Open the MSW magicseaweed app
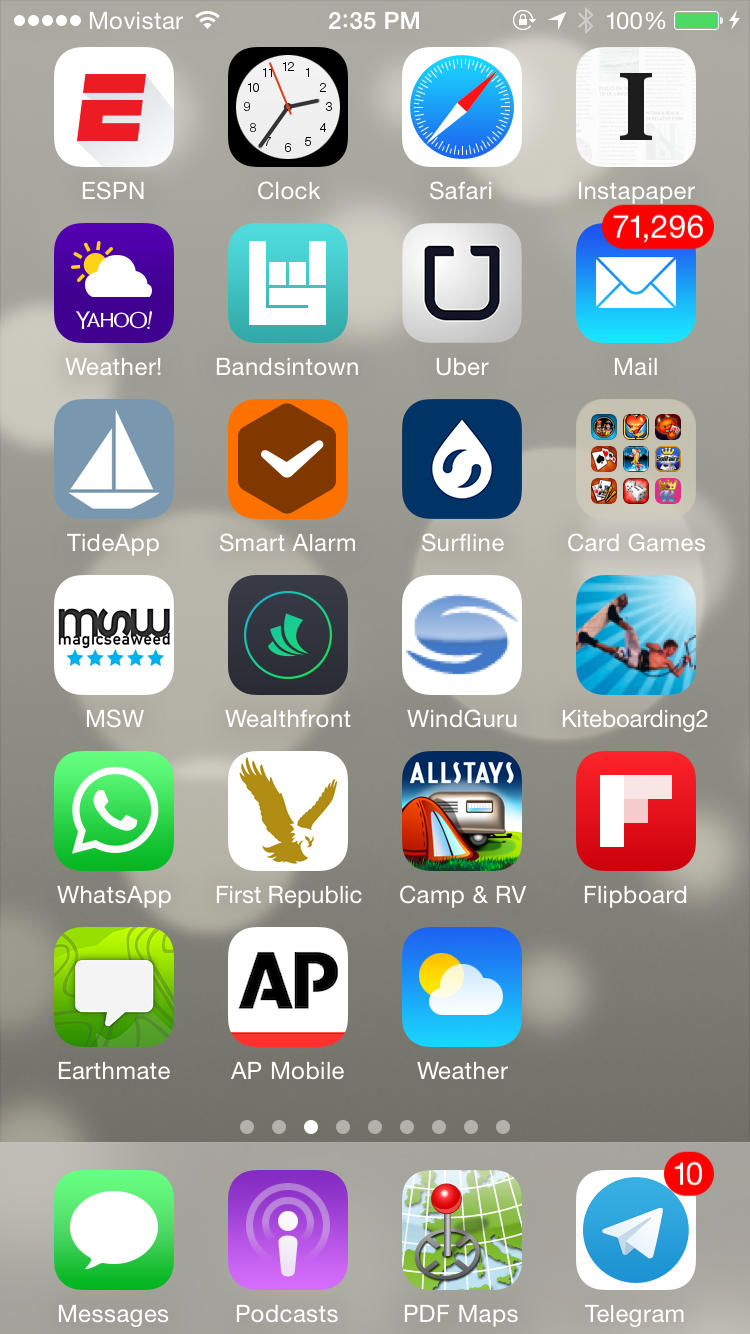This screenshot has height=1334, width=750. pyautogui.click(x=114, y=635)
